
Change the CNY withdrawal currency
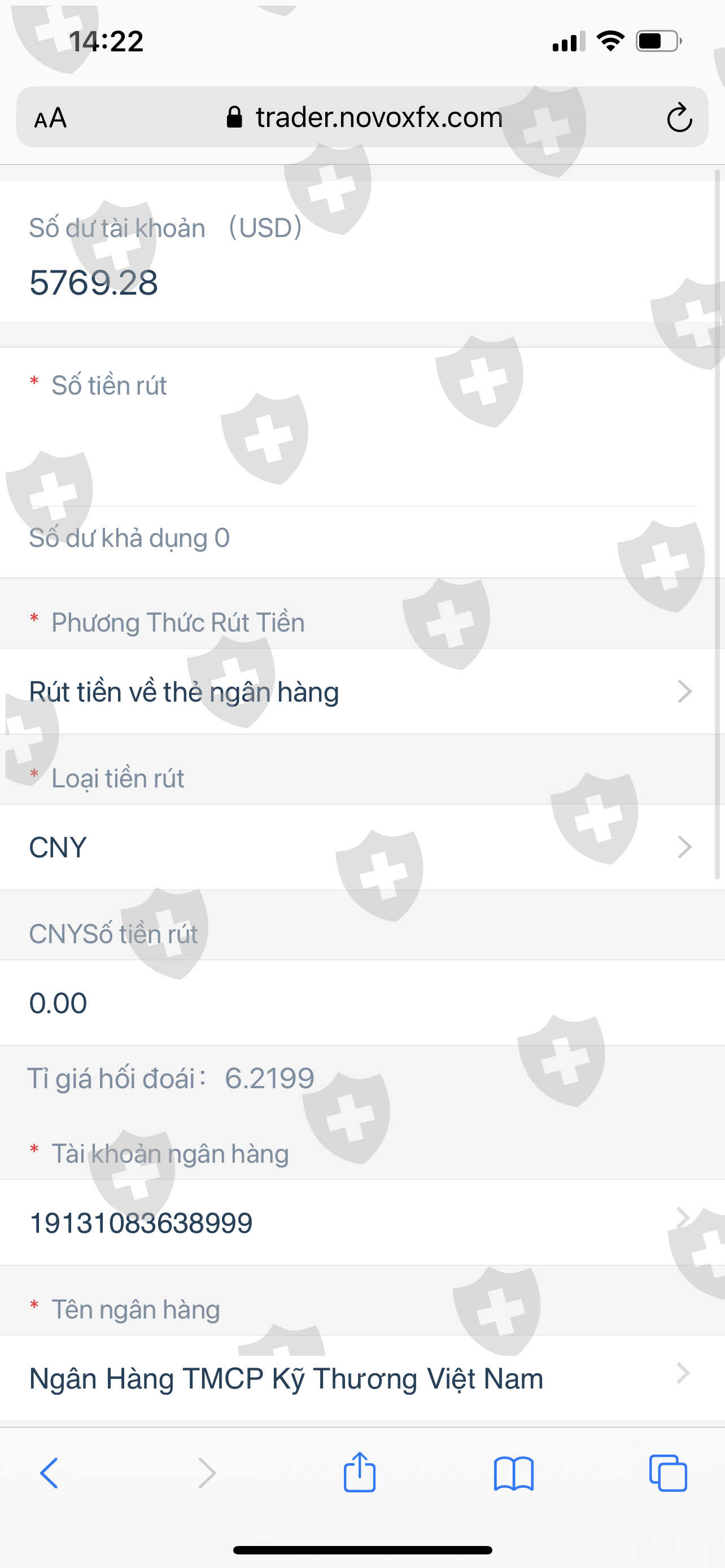pyautogui.click(x=362, y=847)
